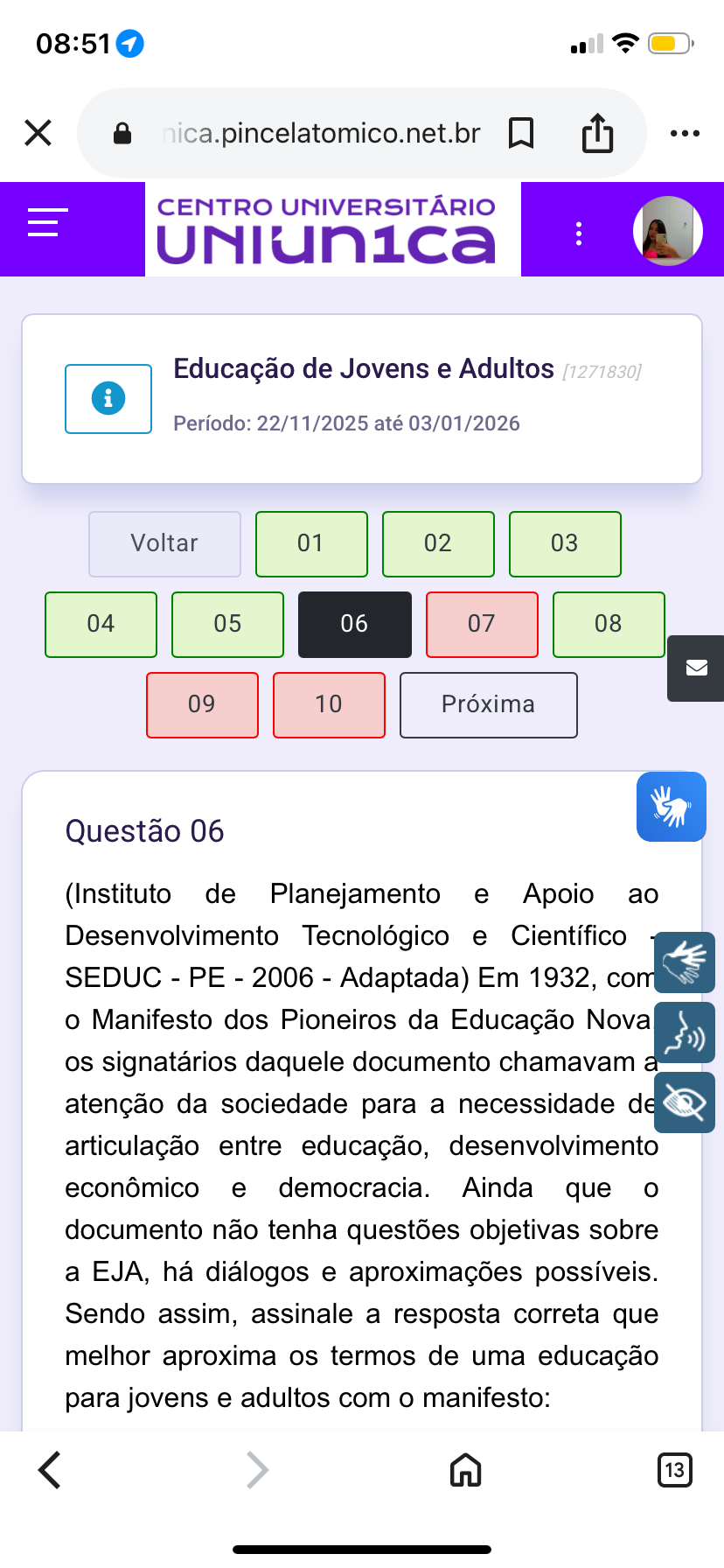The image size is (724, 1568).
Task: Open the envelope message tab
Action: click(696, 668)
